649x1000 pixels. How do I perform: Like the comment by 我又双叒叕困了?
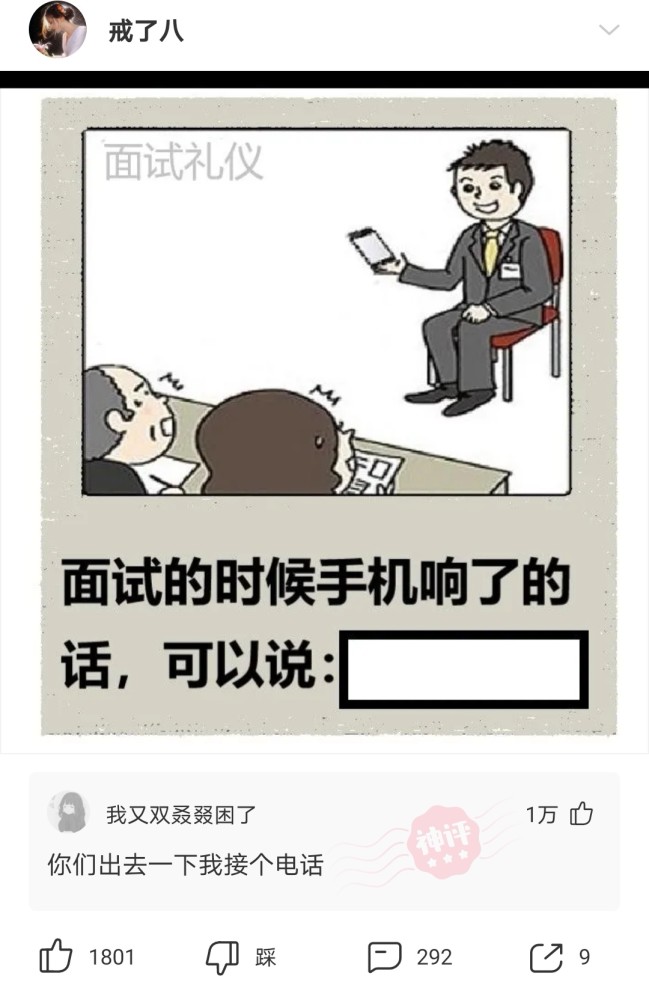(581, 814)
